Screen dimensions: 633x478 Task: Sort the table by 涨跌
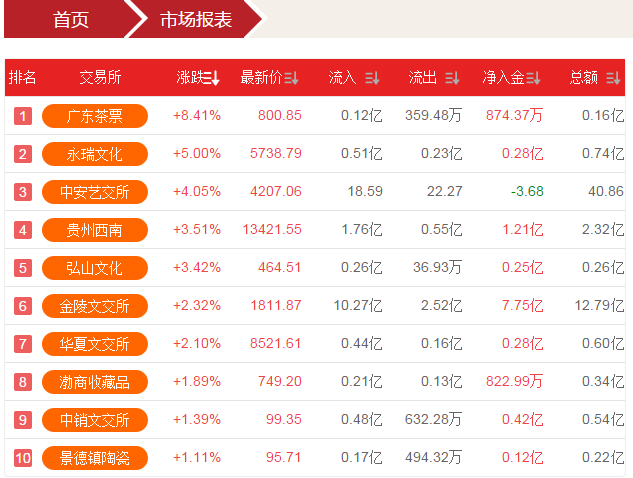coord(198,78)
